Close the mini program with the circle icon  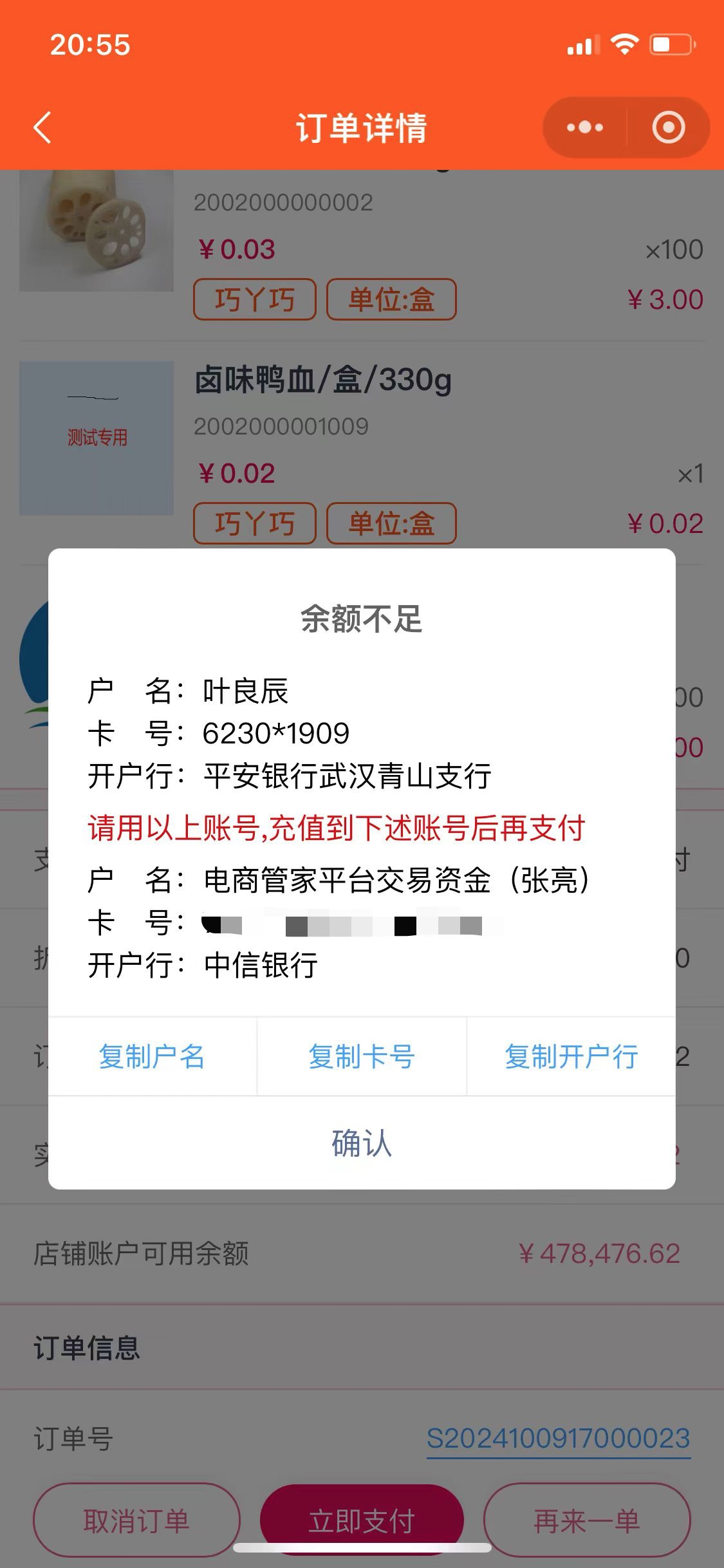668,127
